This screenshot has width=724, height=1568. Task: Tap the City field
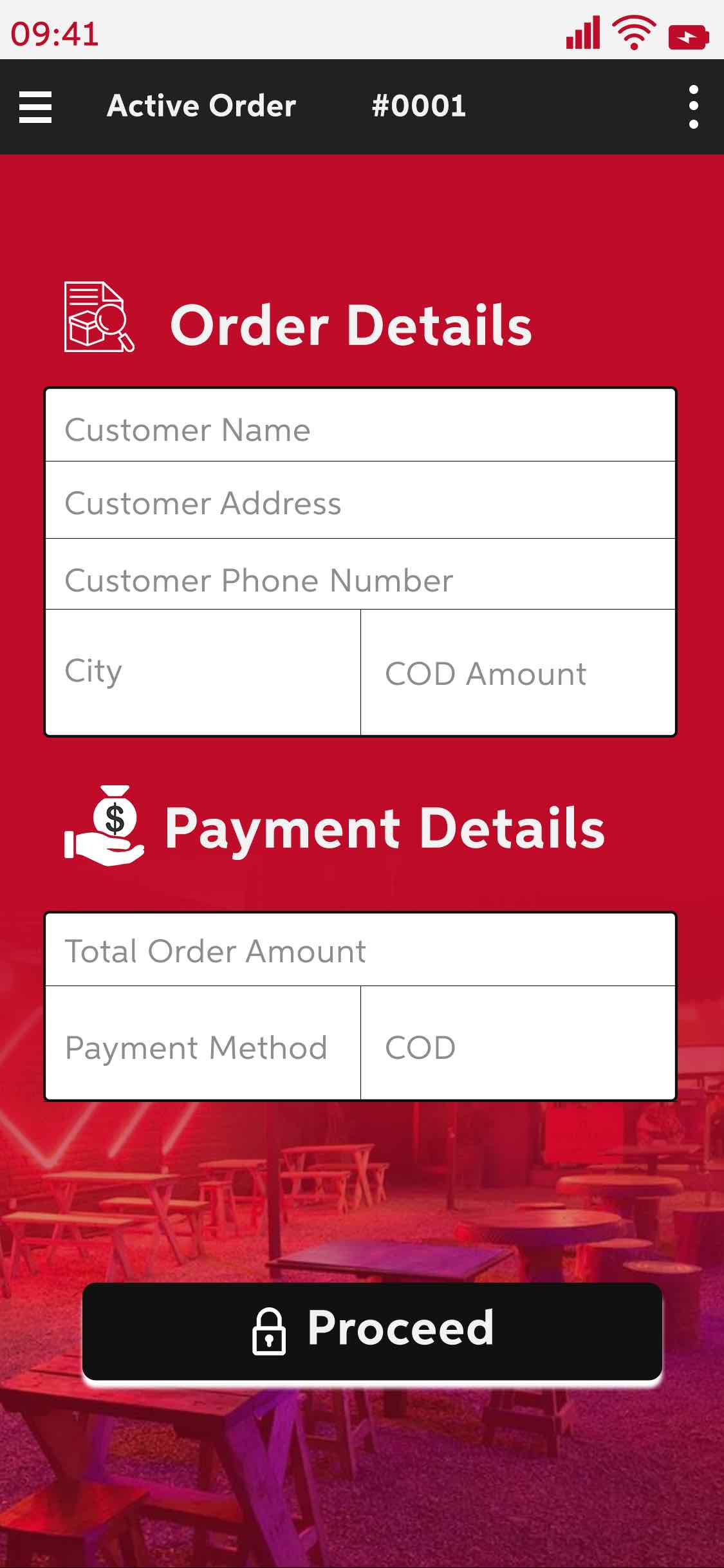pyautogui.click(x=203, y=672)
